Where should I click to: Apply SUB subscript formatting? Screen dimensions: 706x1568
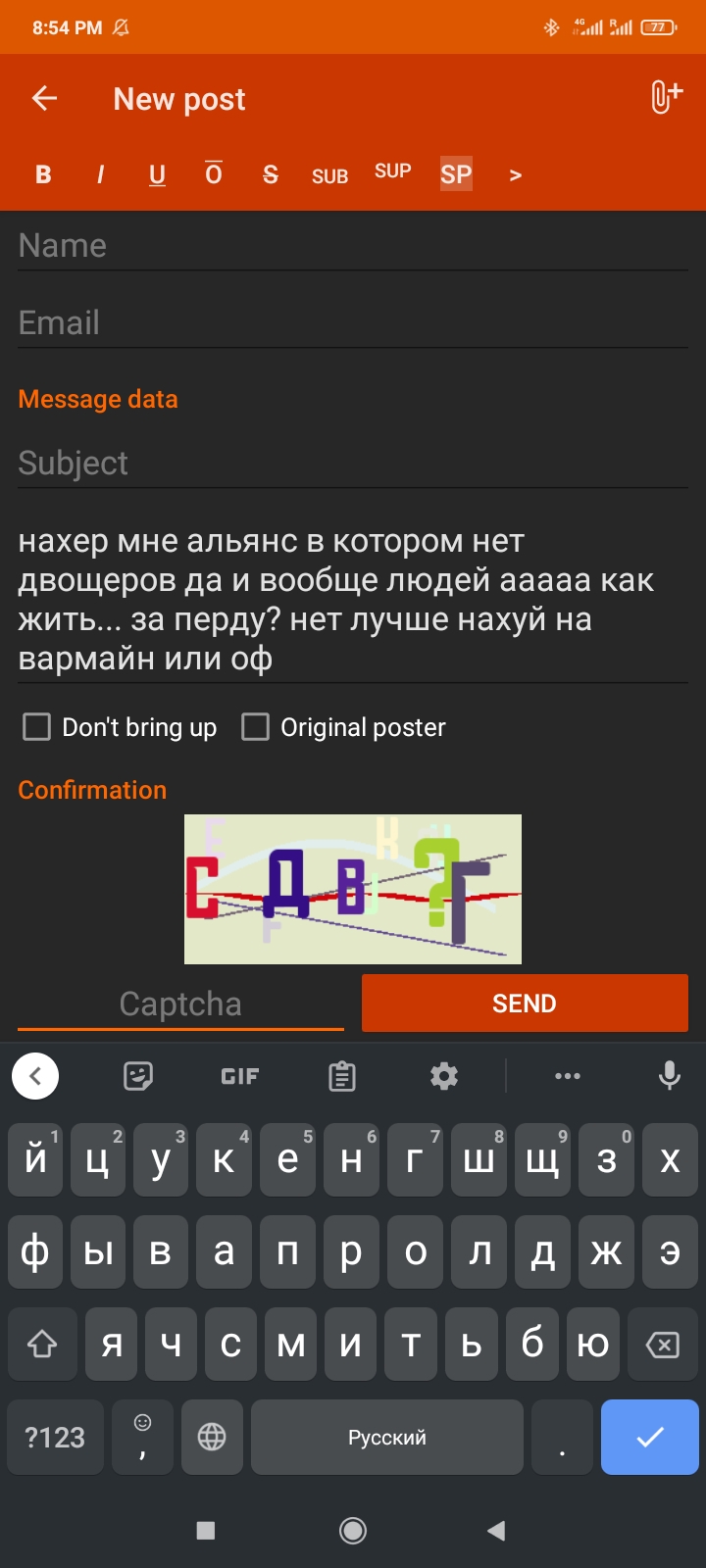click(329, 176)
